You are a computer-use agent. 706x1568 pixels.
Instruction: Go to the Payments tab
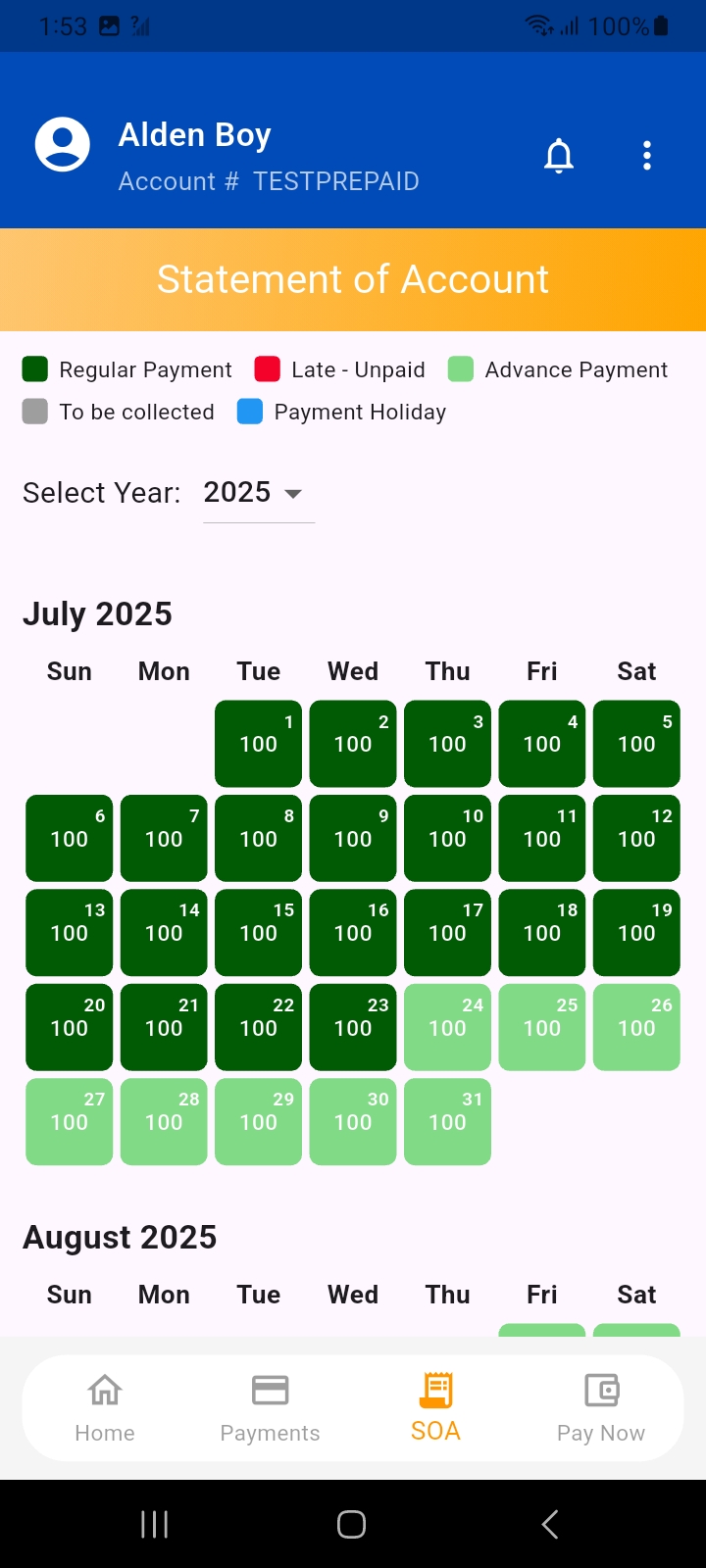click(270, 1408)
